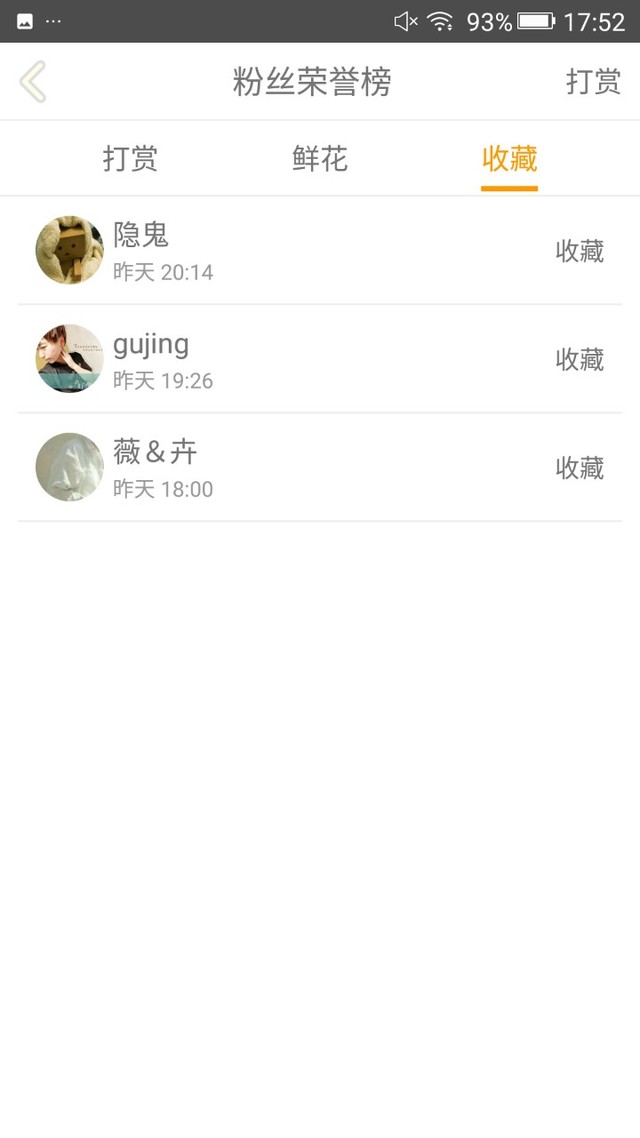Open the row for user gujing
Image resolution: width=640 pixels, height=1138 pixels.
pyautogui.click(x=320, y=359)
